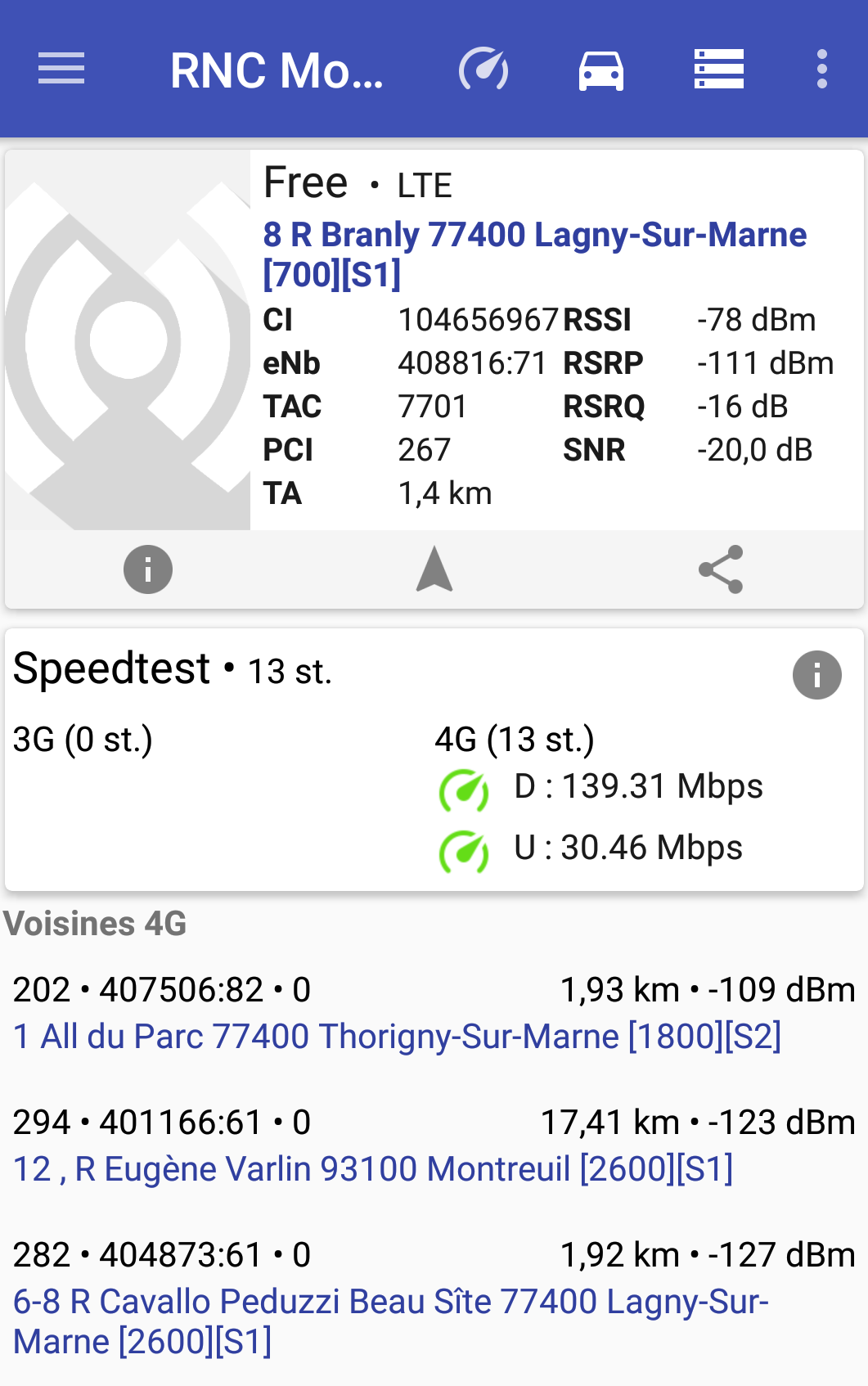Show info for the current cell
This screenshot has height=1386, width=868.
[x=148, y=569]
